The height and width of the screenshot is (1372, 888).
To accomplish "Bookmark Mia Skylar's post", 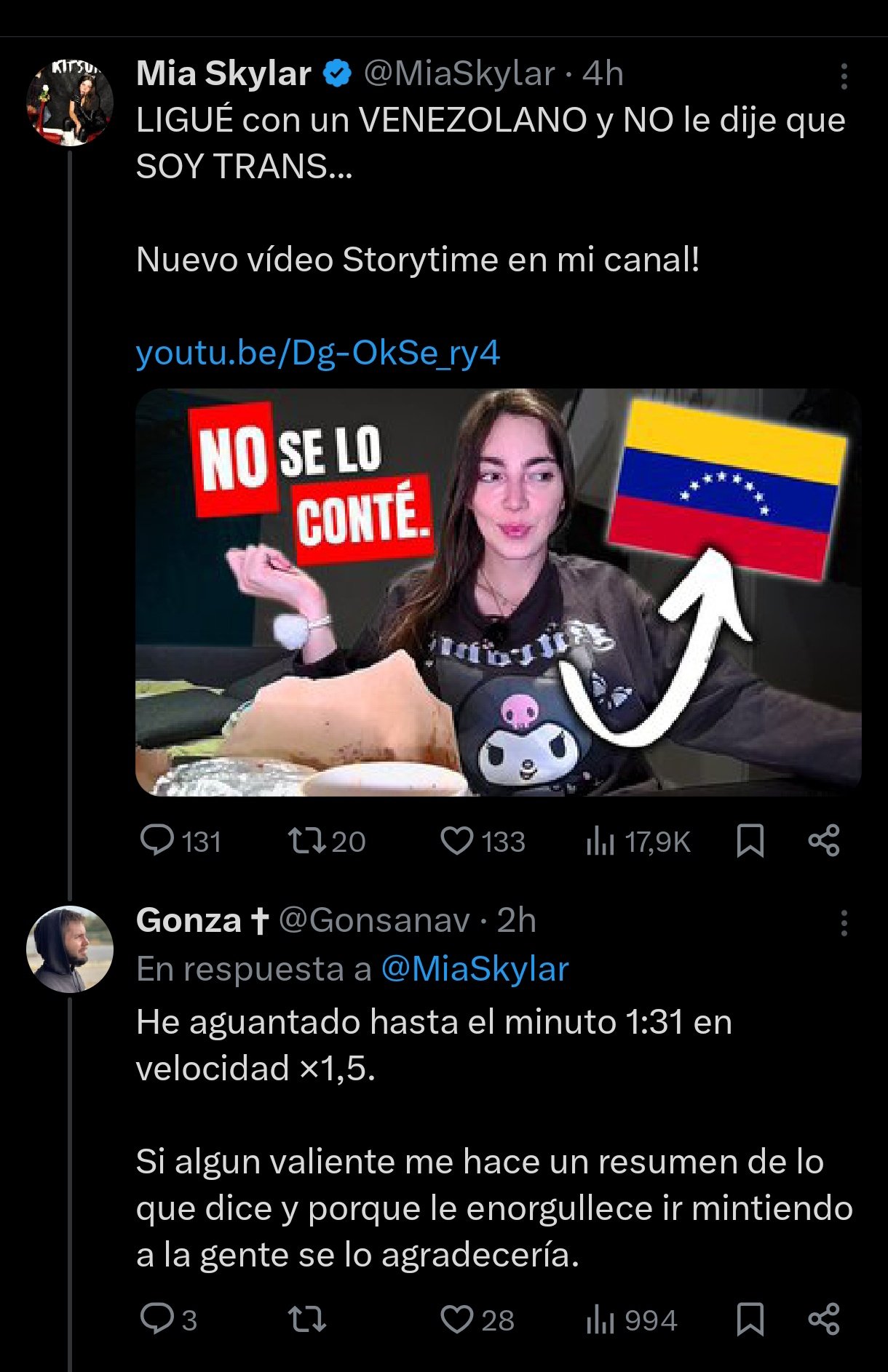I will (750, 841).
